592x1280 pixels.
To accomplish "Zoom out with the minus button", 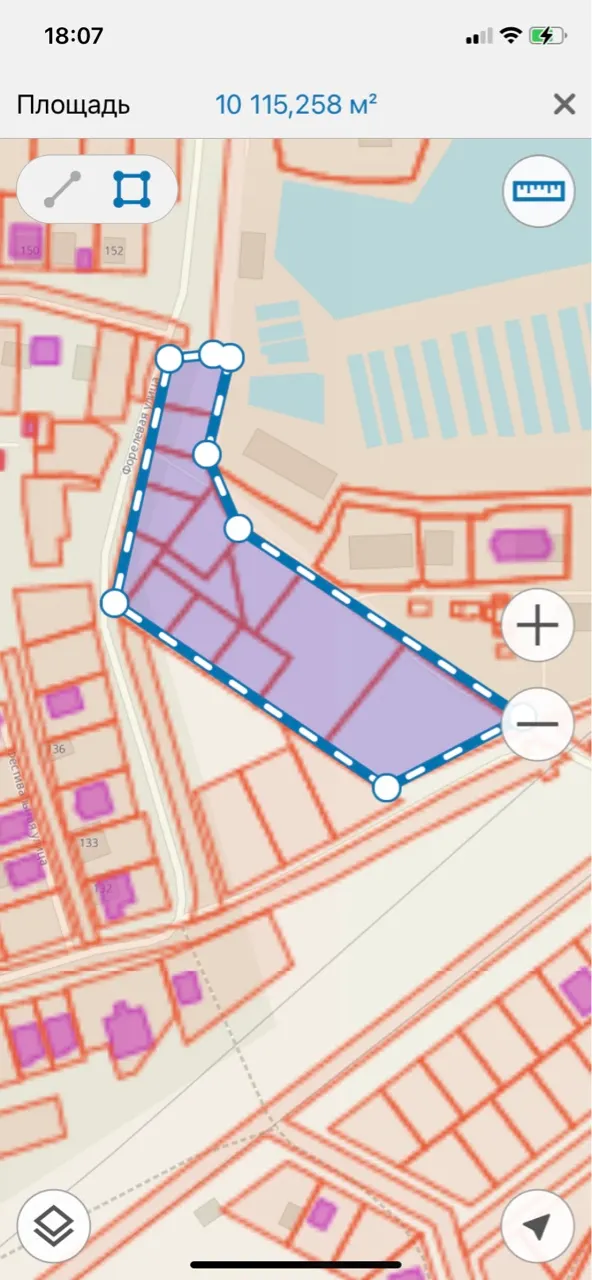I will point(538,723).
